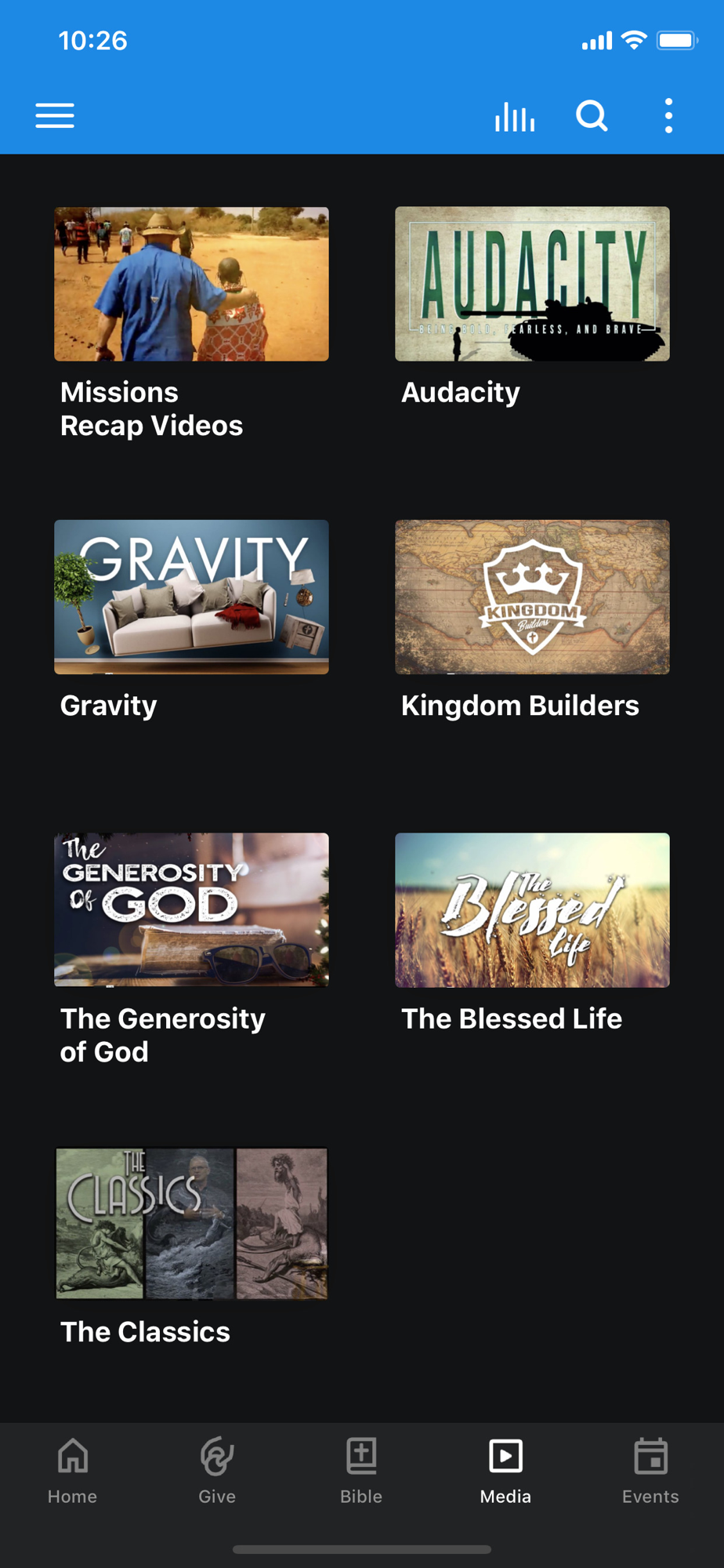Open Missions Recap Videos series
The width and height of the screenshot is (724, 1568).
tap(191, 285)
